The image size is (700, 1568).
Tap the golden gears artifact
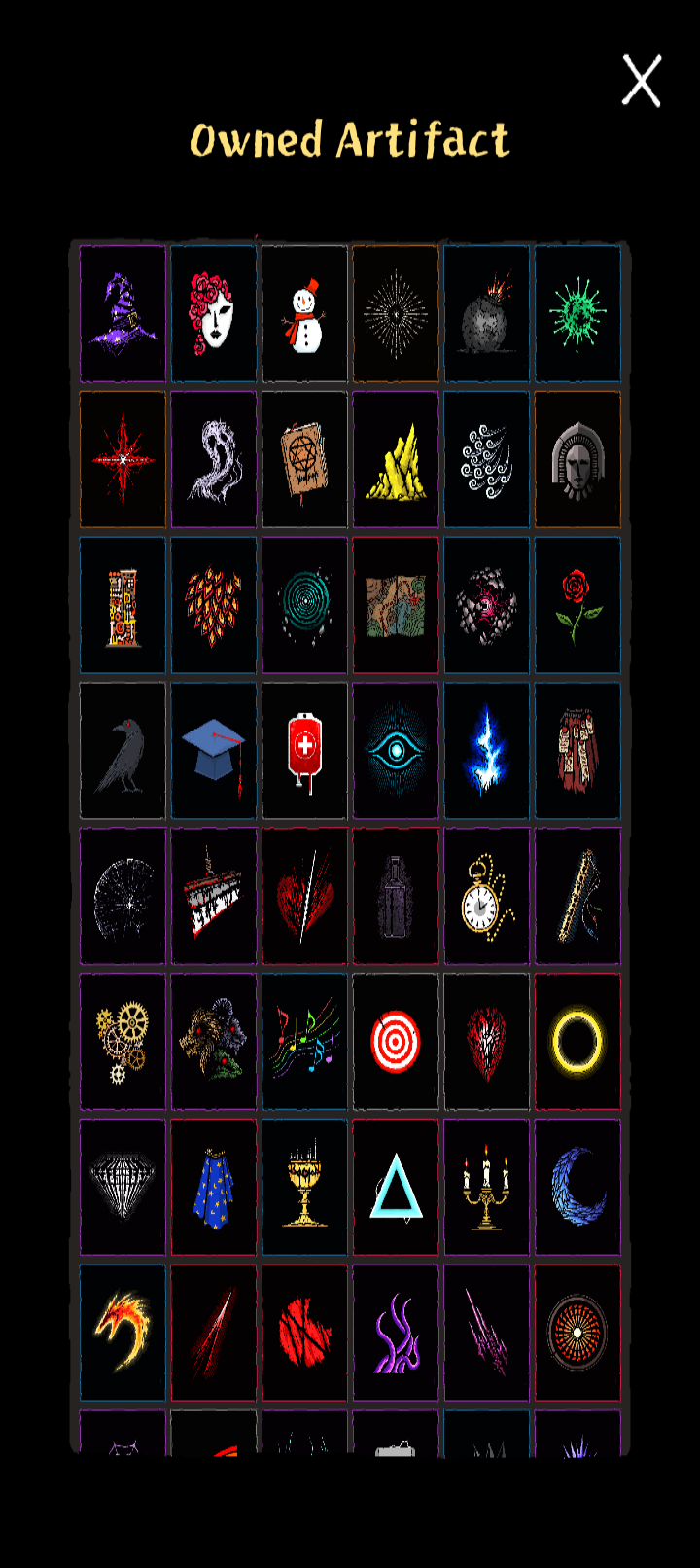[x=122, y=1043]
